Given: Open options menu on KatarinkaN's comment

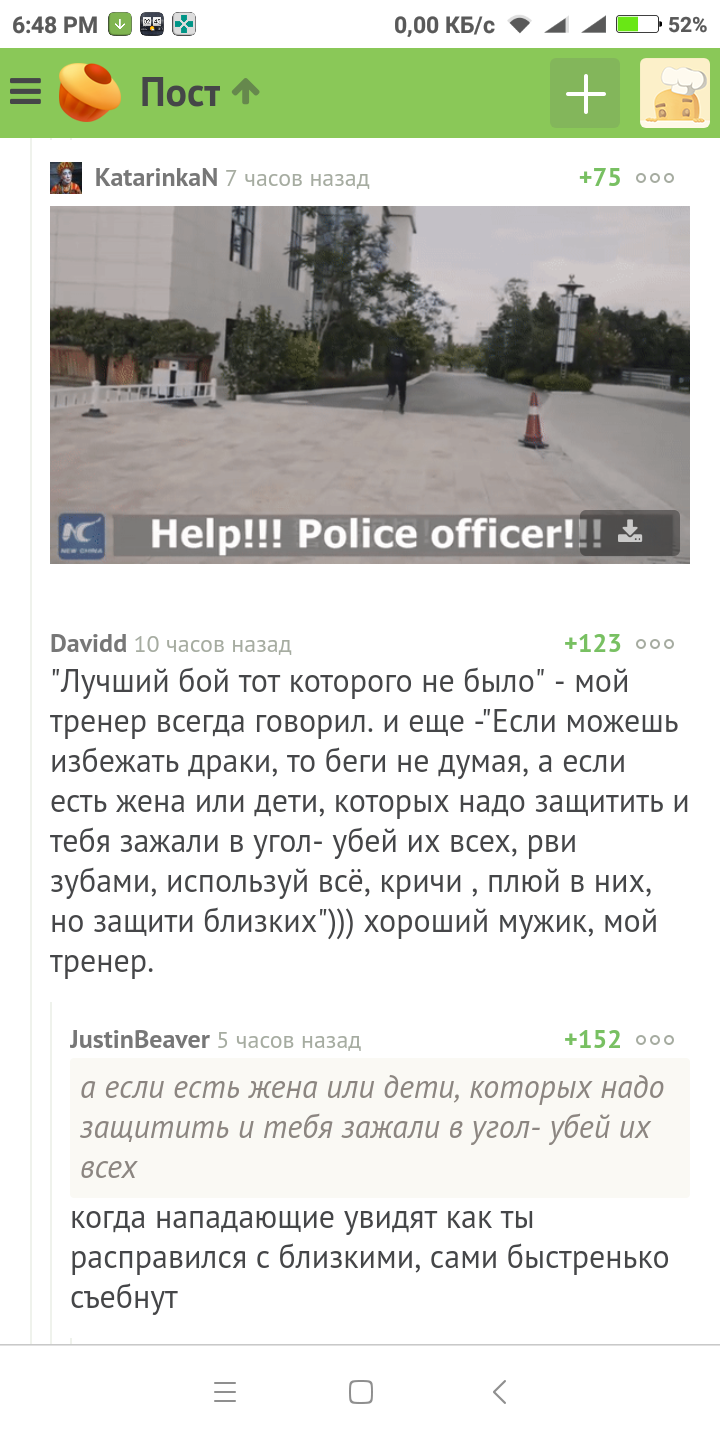Looking at the screenshot, I should (655, 178).
